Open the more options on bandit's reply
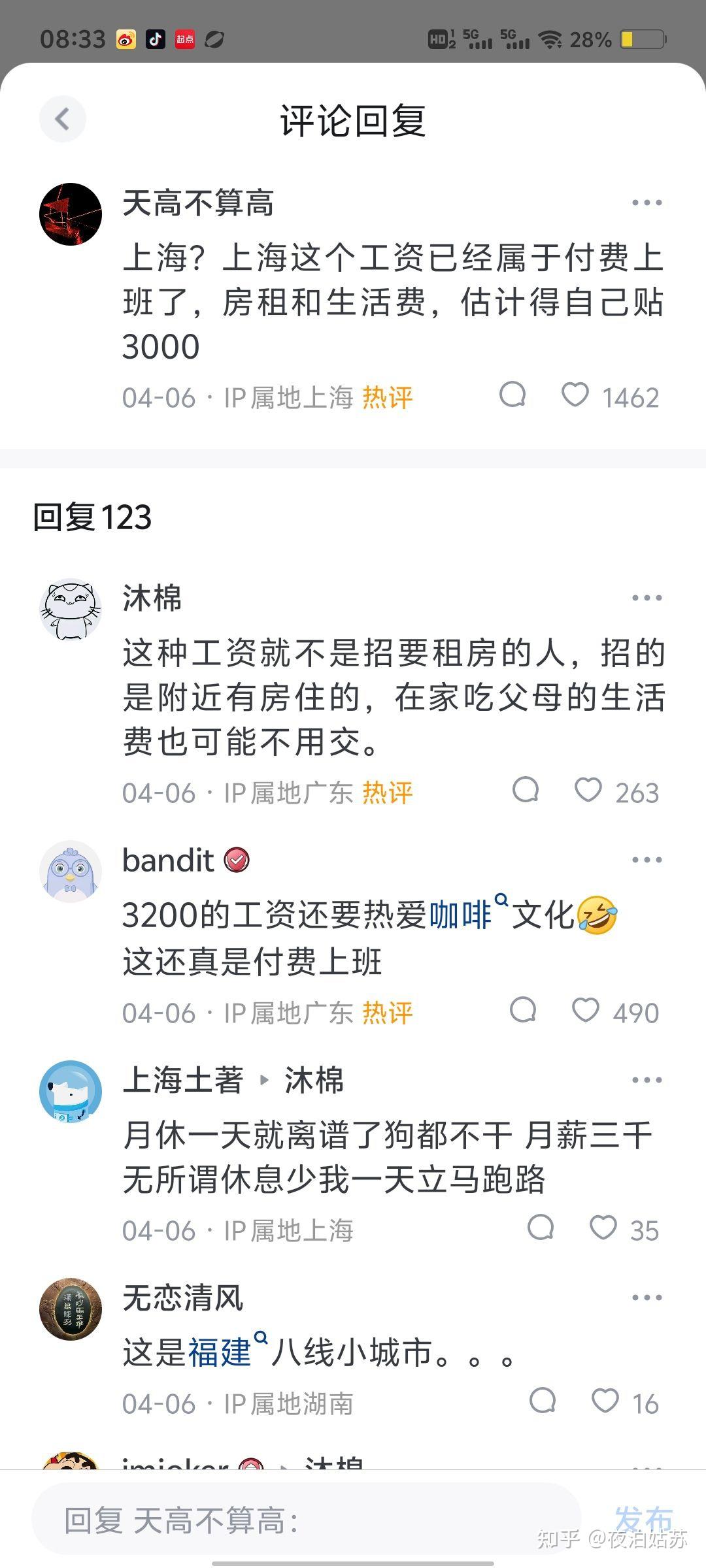 (647, 860)
